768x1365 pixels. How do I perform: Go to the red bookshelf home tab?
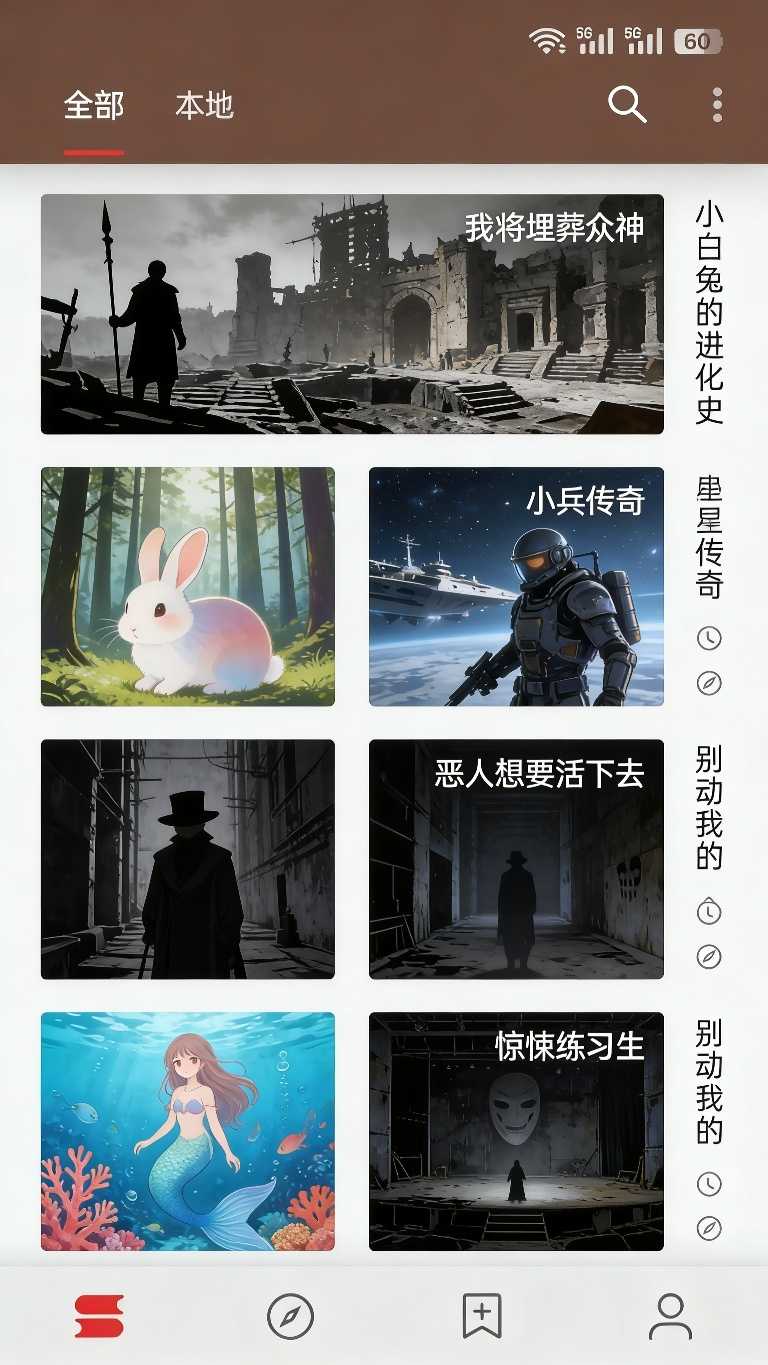[x=99, y=1316]
